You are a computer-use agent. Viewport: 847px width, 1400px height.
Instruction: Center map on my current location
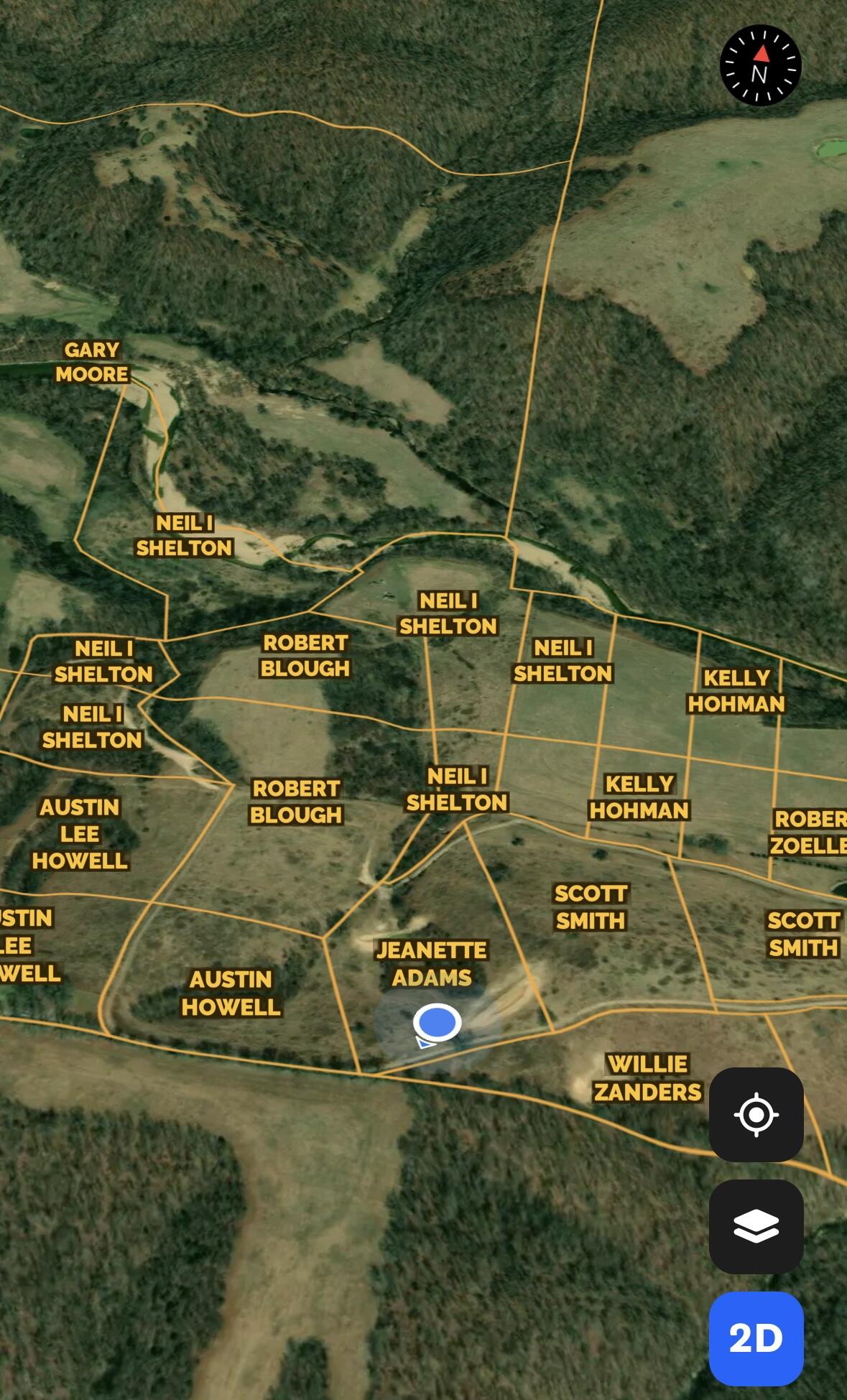pyautogui.click(x=756, y=1114)
